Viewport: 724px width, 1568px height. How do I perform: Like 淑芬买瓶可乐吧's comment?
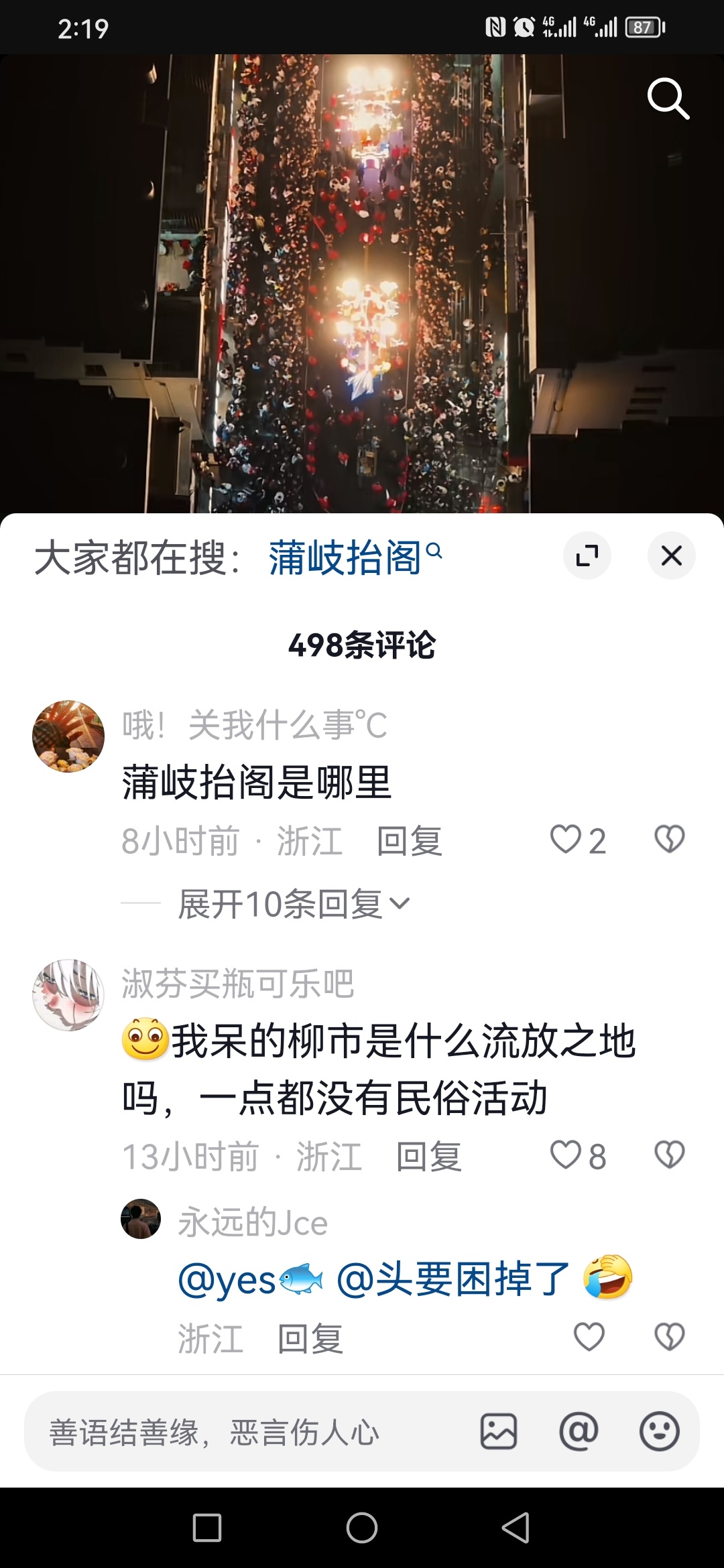point(566,1155)
